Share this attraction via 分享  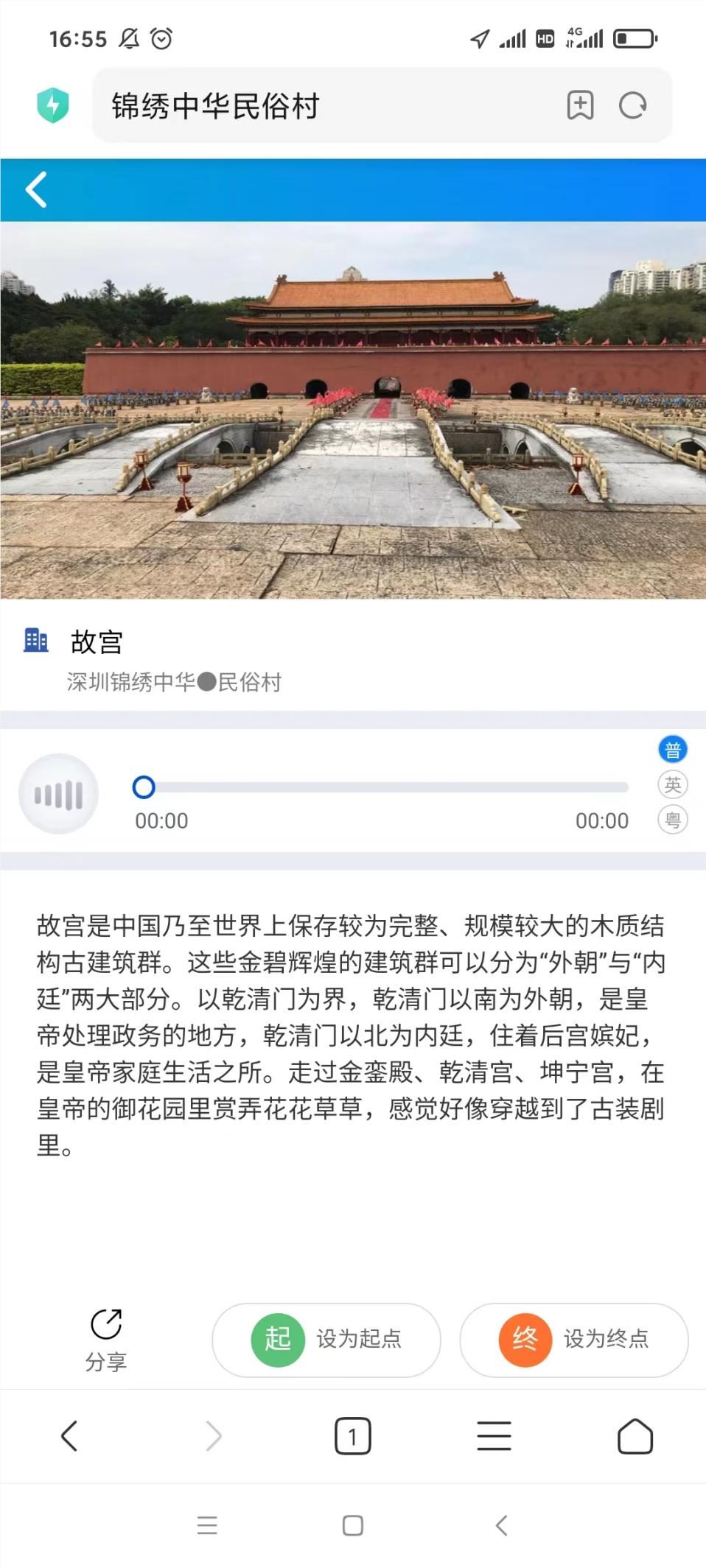(x=106, y=1339)
